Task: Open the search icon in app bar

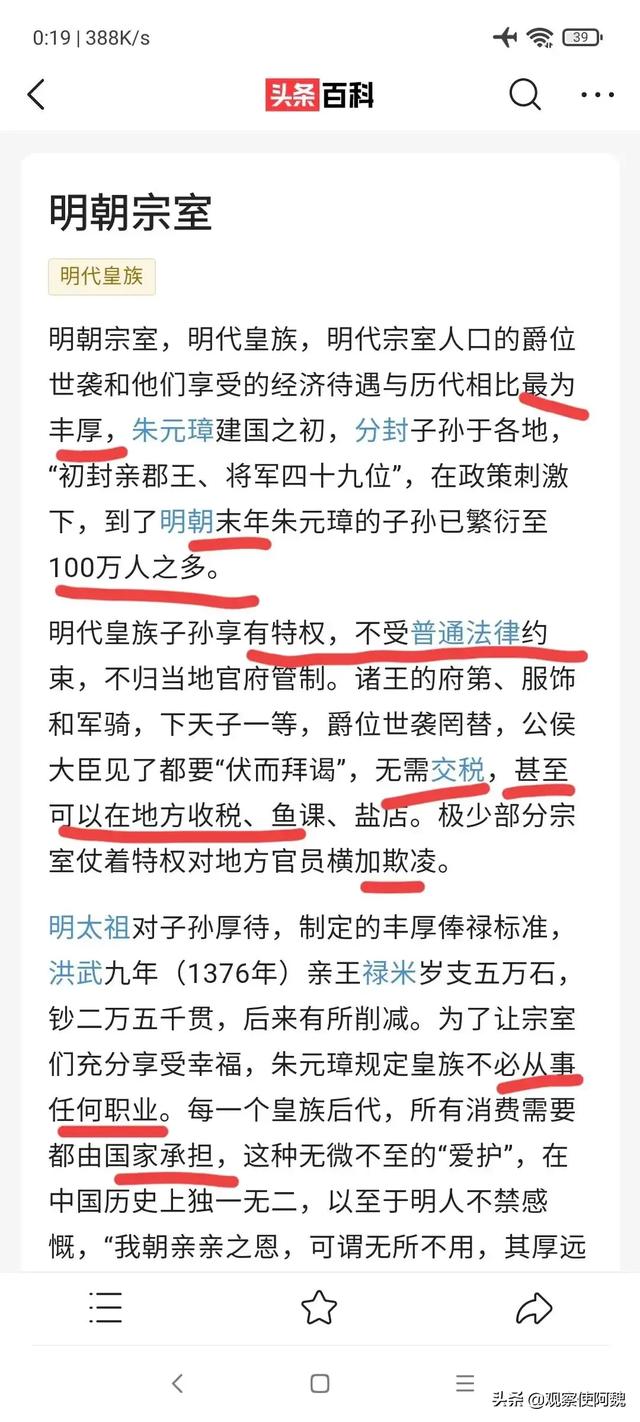Action: coord(524,95)
